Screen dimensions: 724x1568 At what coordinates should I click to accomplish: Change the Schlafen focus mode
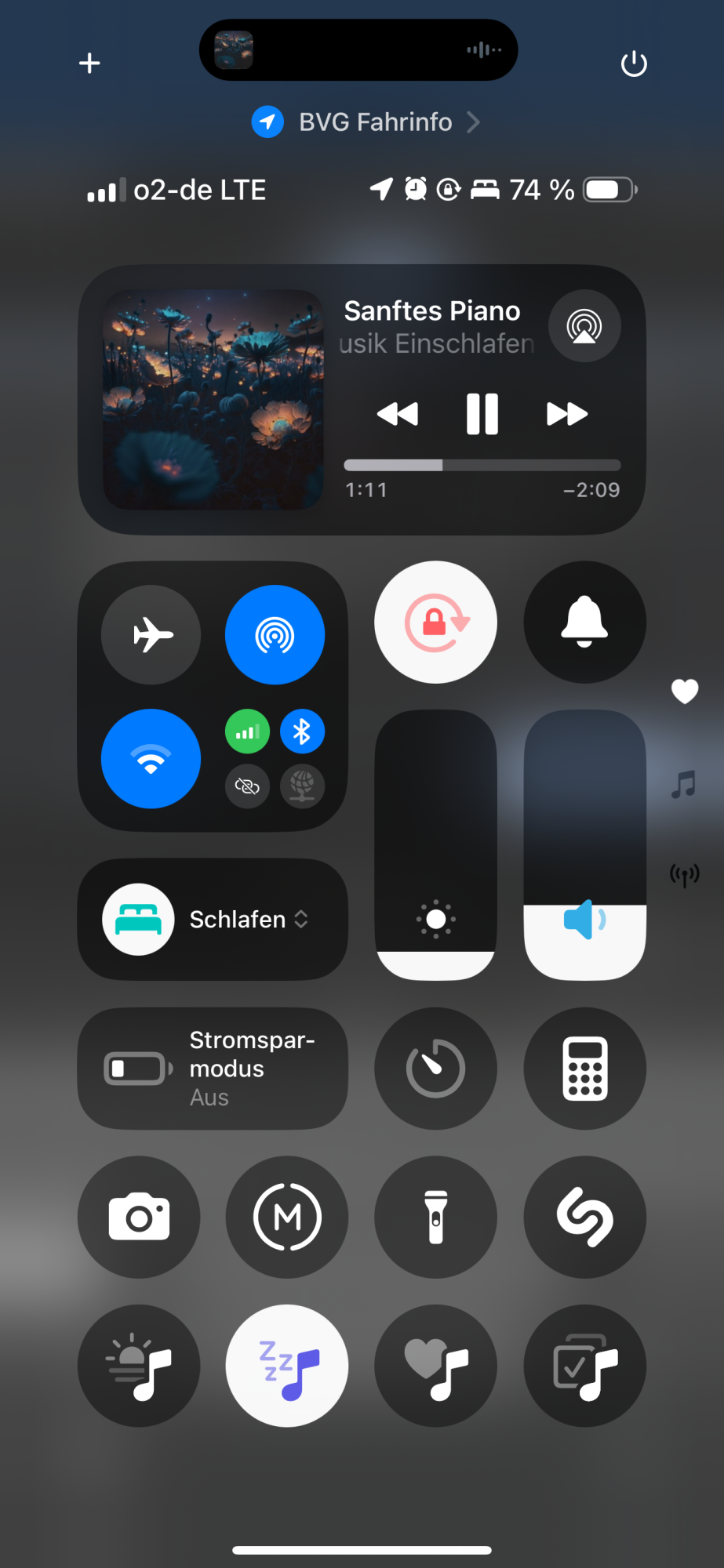click(213, 920)
